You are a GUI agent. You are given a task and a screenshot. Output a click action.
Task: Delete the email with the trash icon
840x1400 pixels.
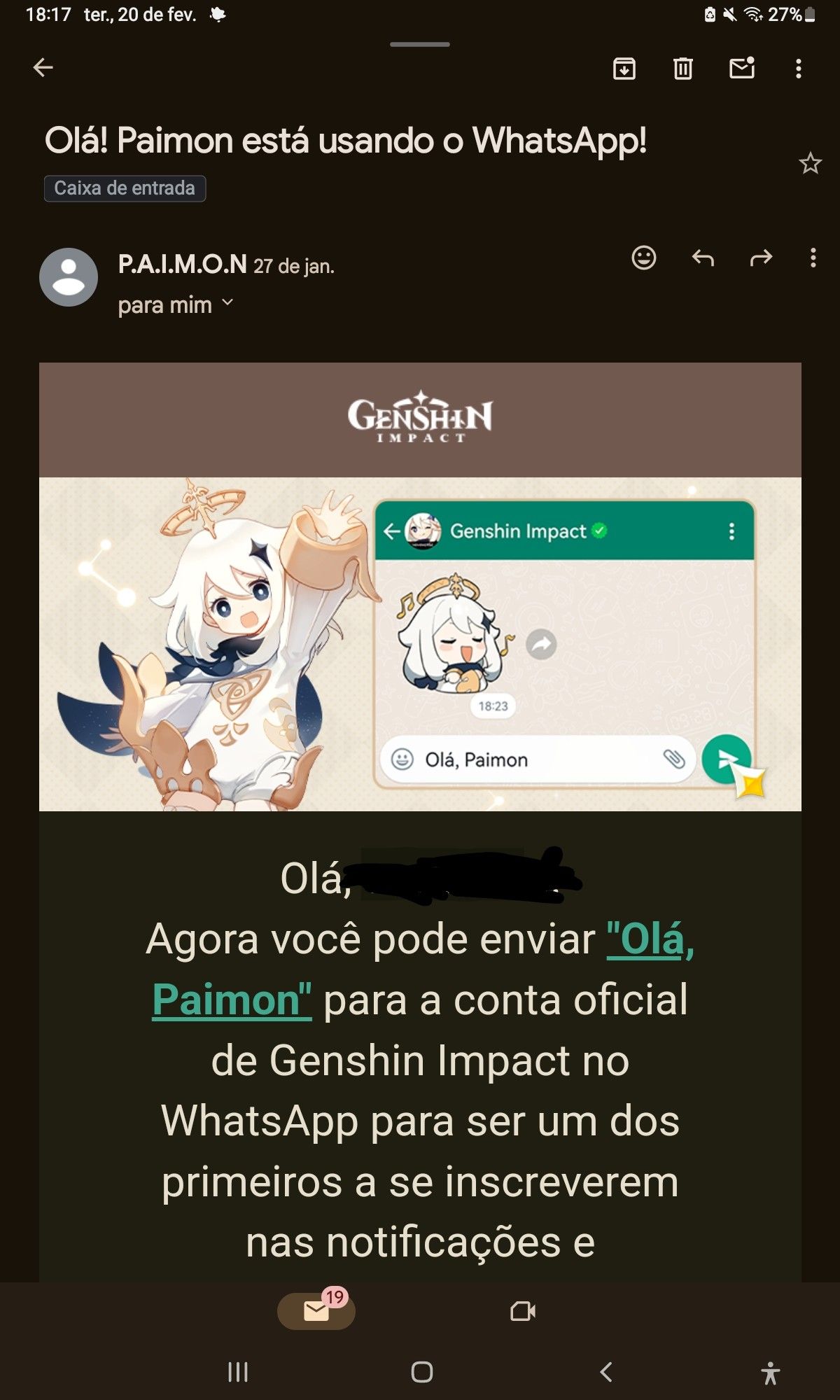click(682, 68)
